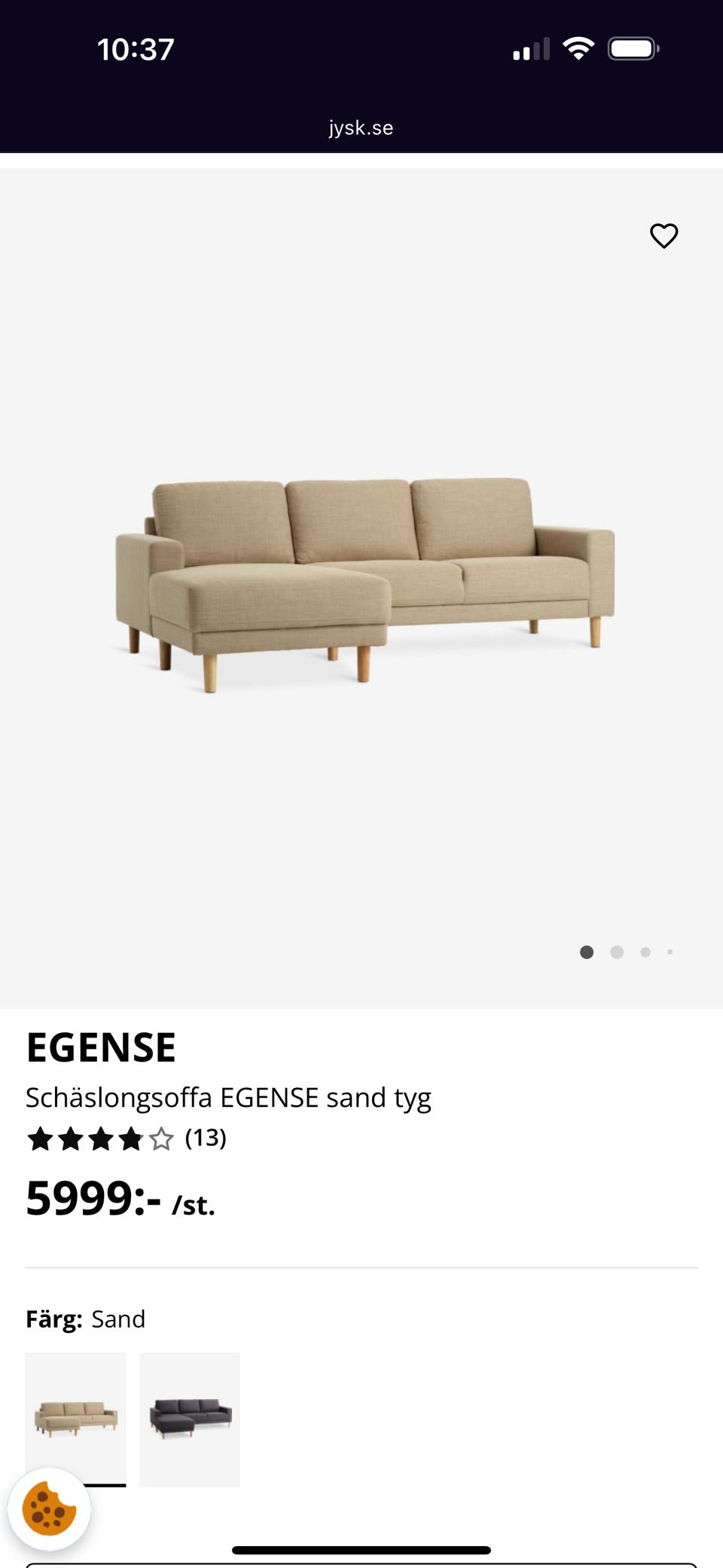Tap the empty fifth rating star

pos(161,1139)
